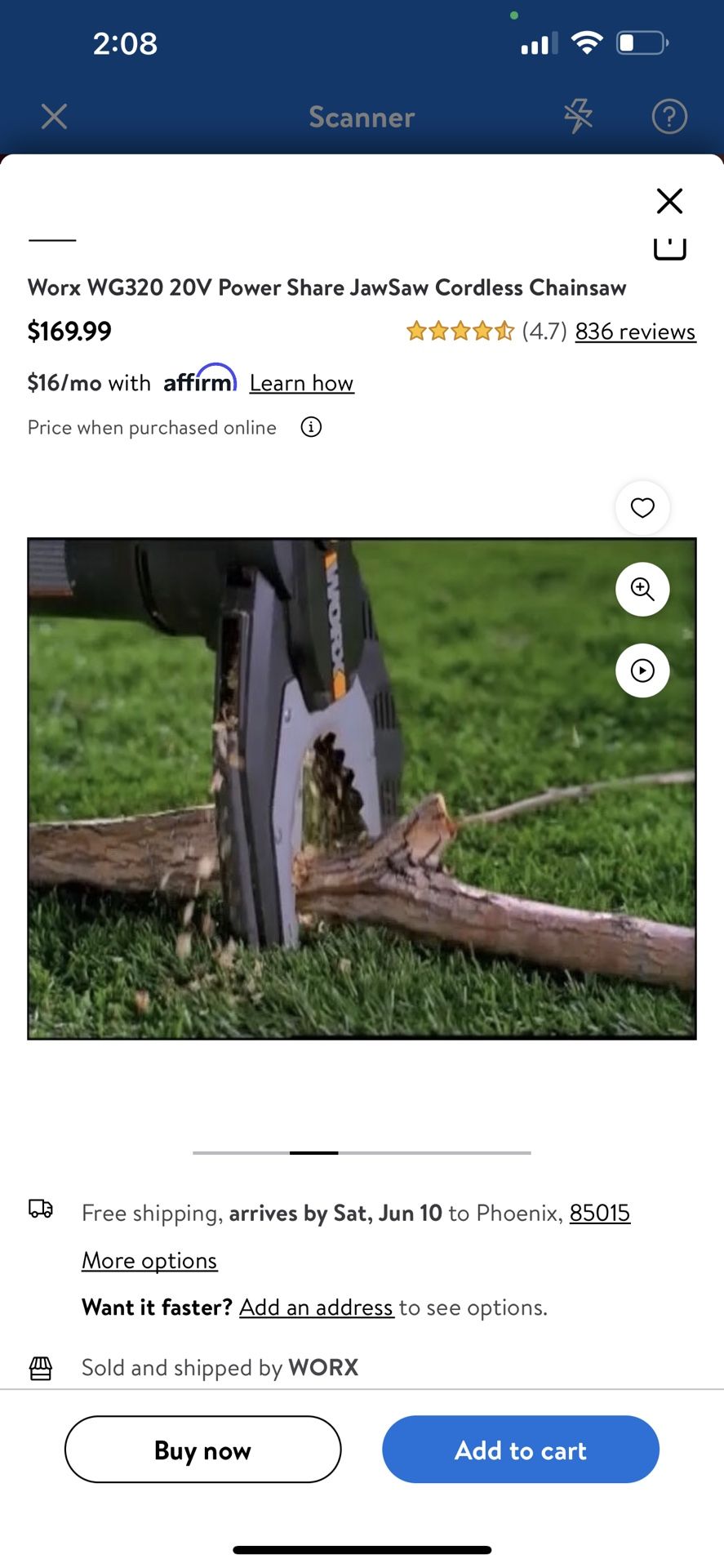
Task: Open the 836 reviews link
Action: (x=635, y=332)
